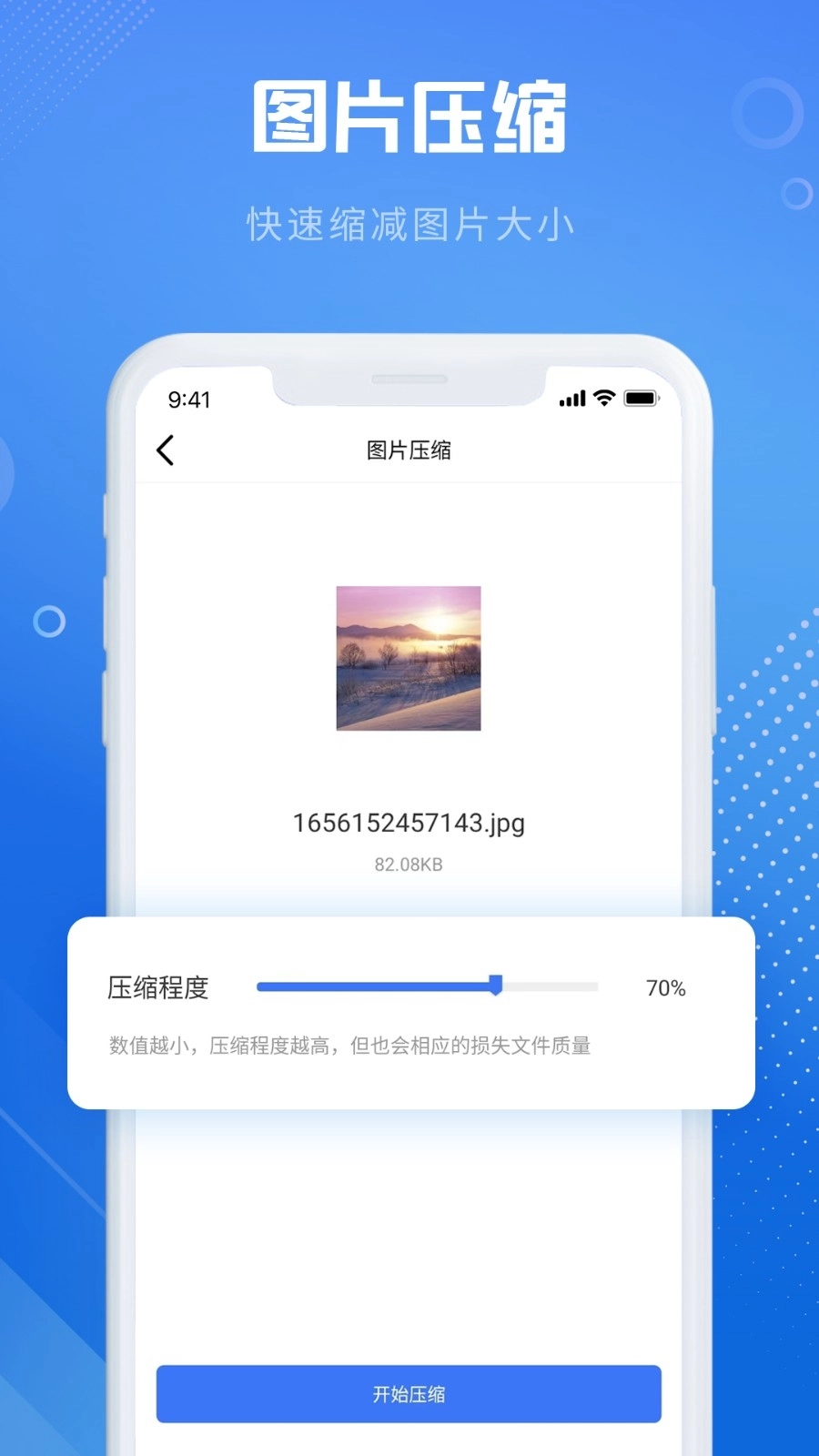Tap the back arrow to return
Viewport: 819px width, 1456px height.
pyautogui.click(x=166, y=450)
